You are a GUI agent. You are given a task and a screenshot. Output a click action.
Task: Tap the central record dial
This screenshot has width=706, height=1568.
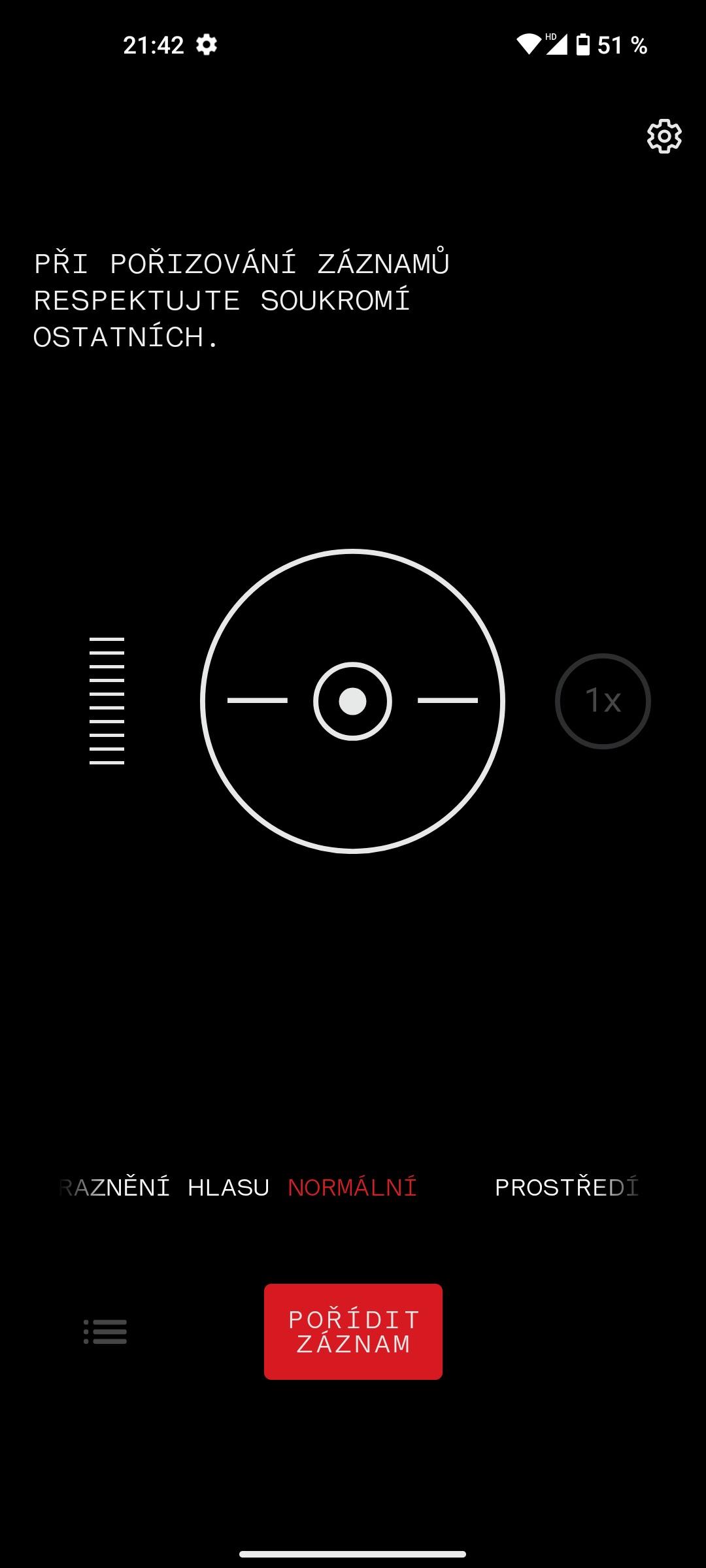pyautogui.click(x=352, y=701)
